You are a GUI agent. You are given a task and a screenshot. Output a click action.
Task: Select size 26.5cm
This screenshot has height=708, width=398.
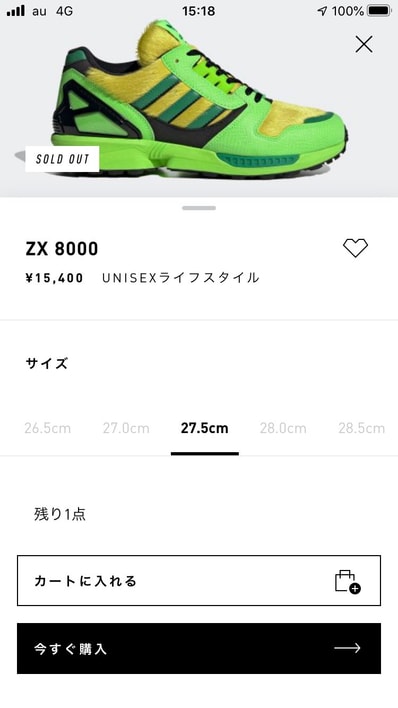coord(47,428)
